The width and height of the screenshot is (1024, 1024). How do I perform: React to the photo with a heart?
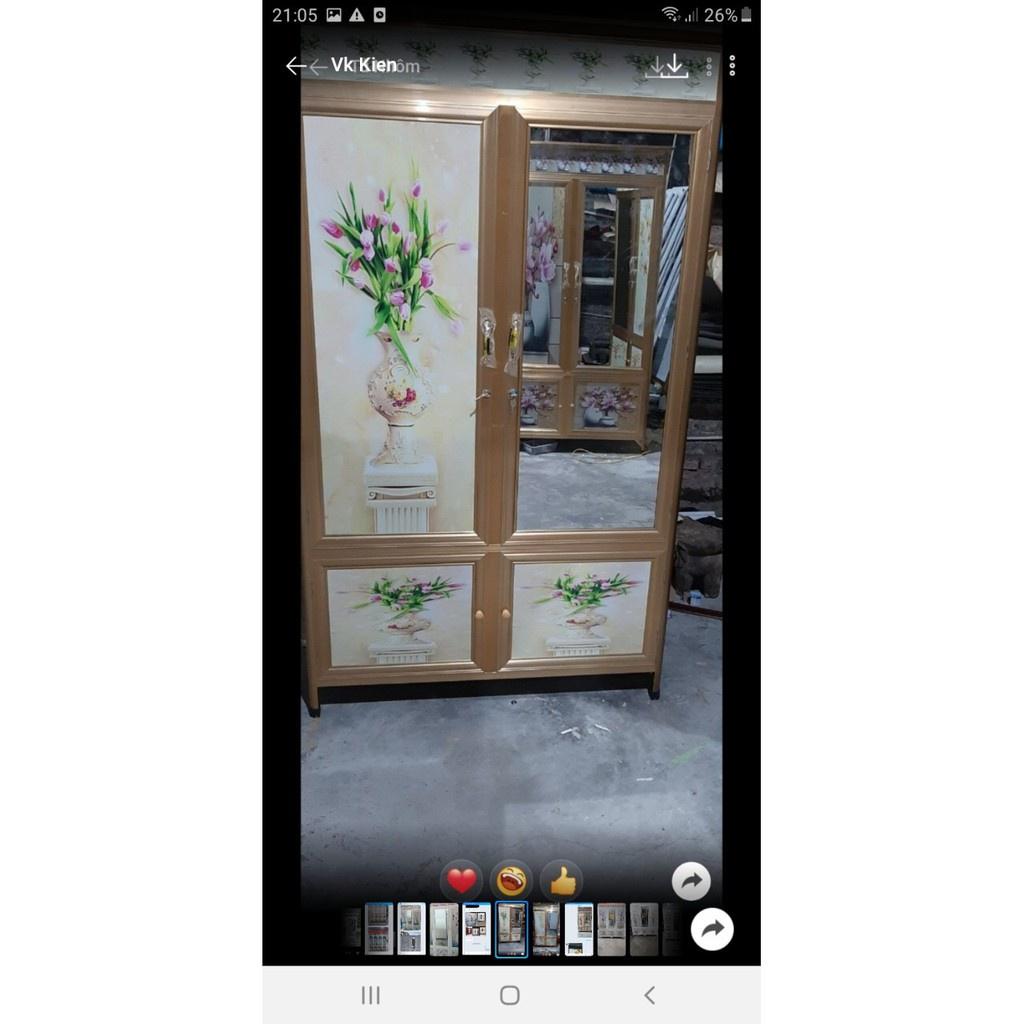(461, 881)
